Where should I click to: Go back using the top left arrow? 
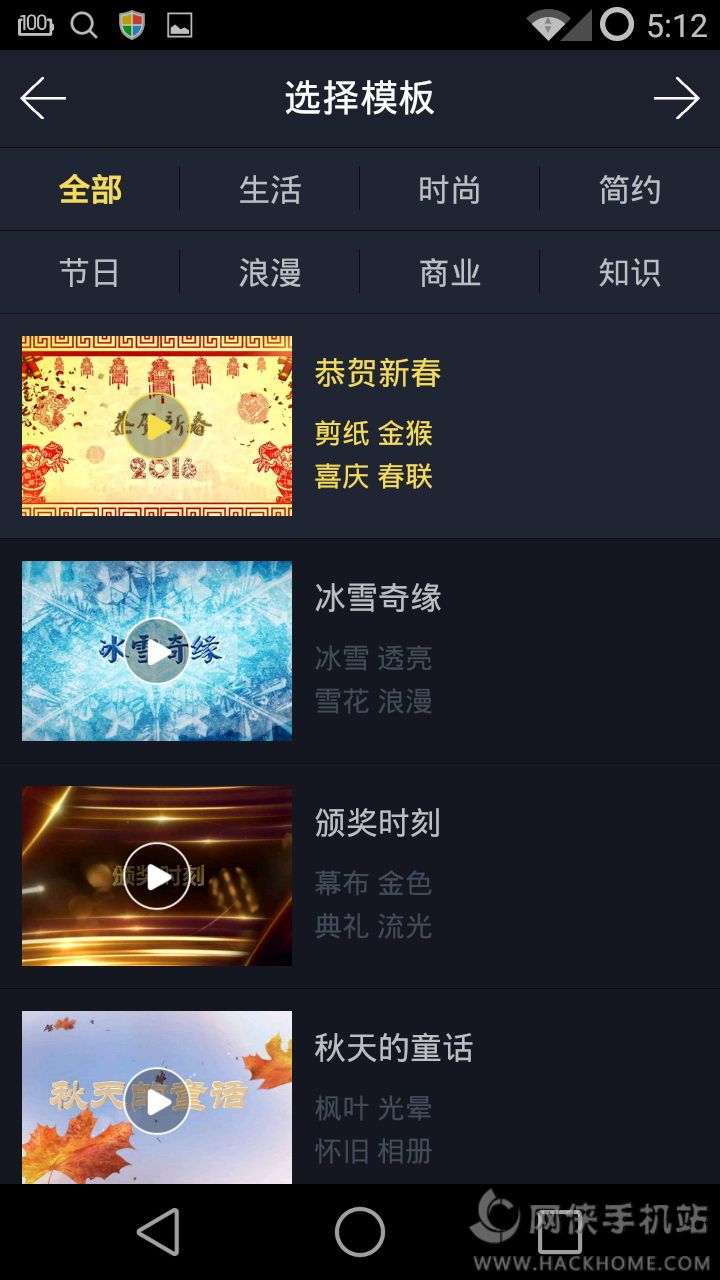[x=43, y=99]
